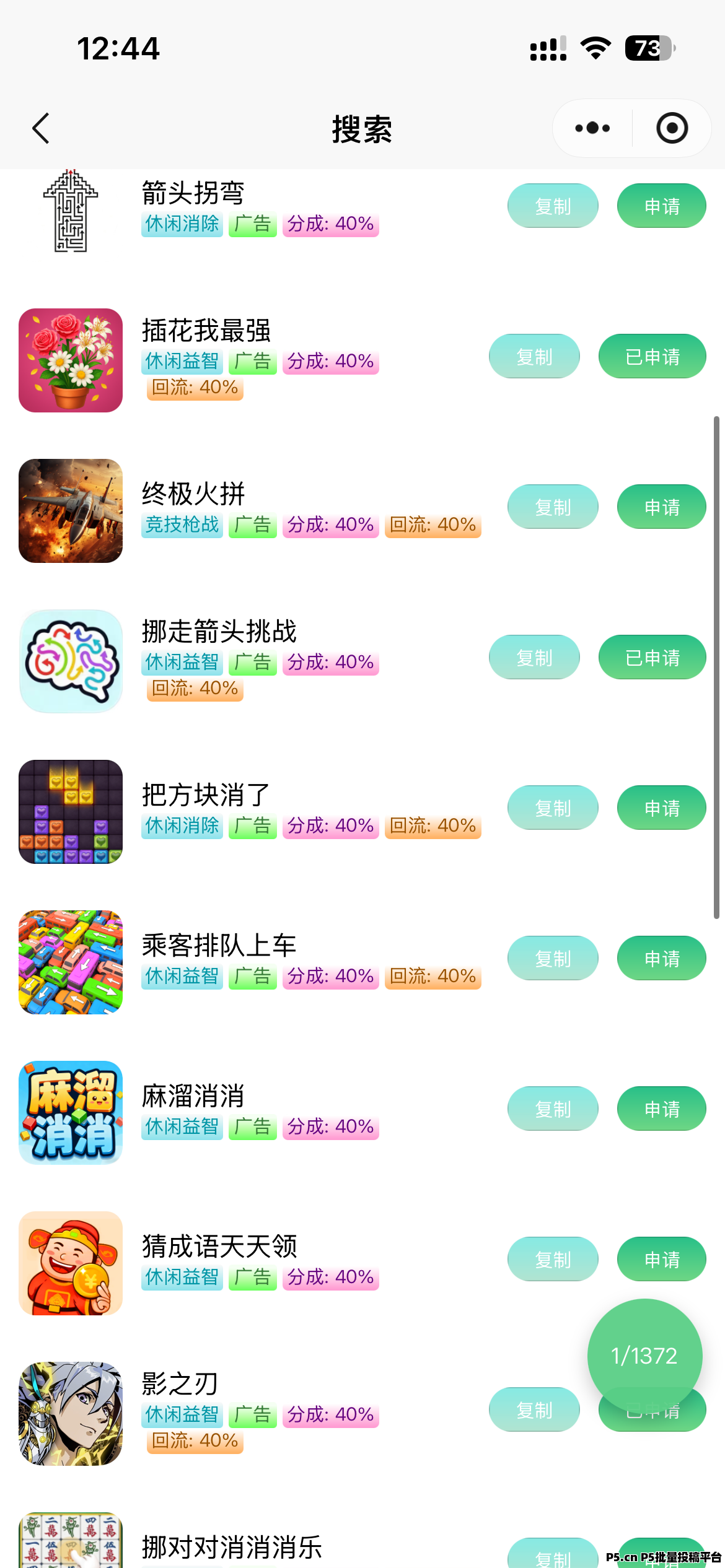The height and width of the screenshot is (1568, 725).
Task: Tap 已申请 next to 插花我最强
Action: (652, 356)
